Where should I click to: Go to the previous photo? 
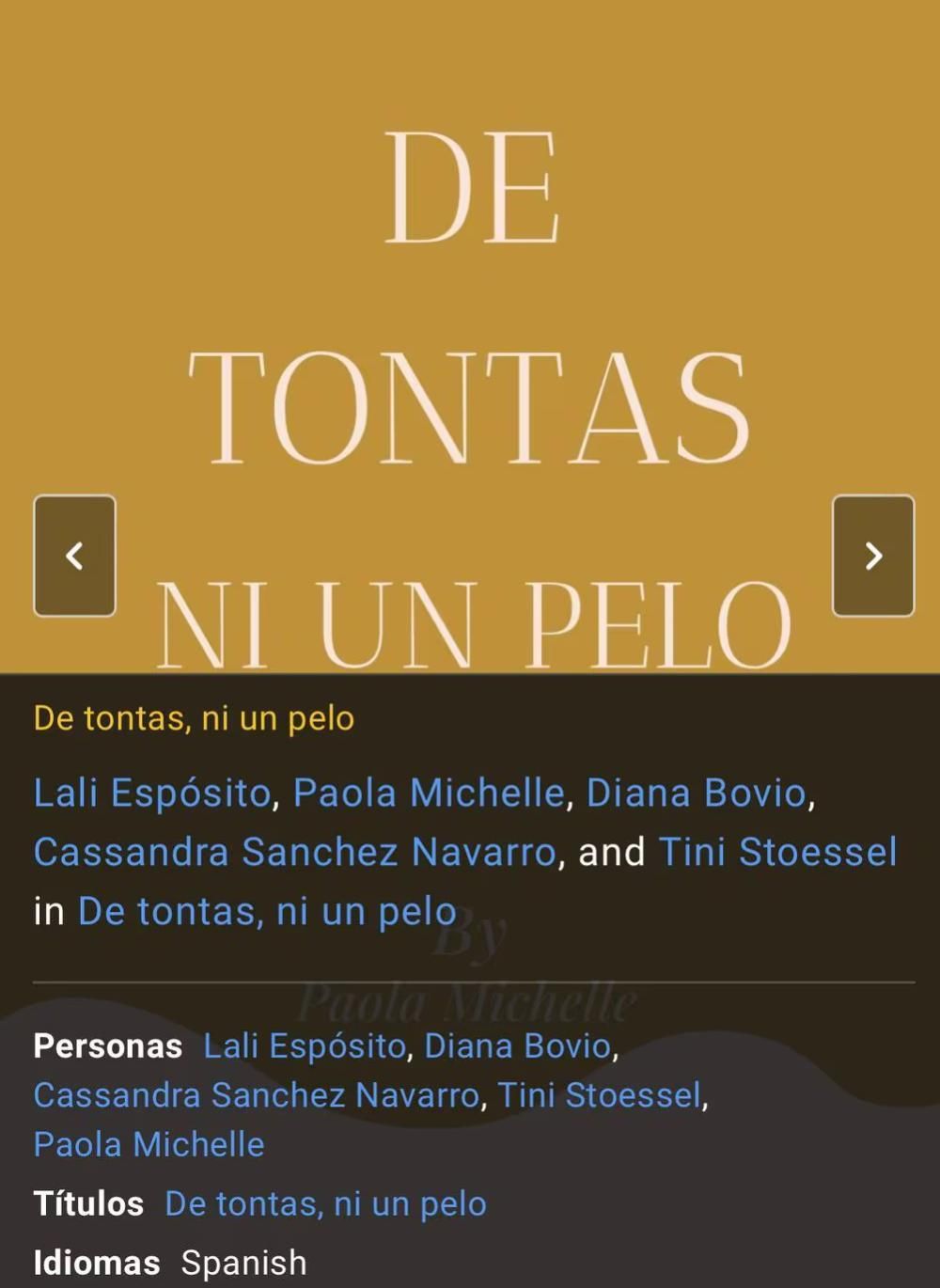tap(75, 556)
